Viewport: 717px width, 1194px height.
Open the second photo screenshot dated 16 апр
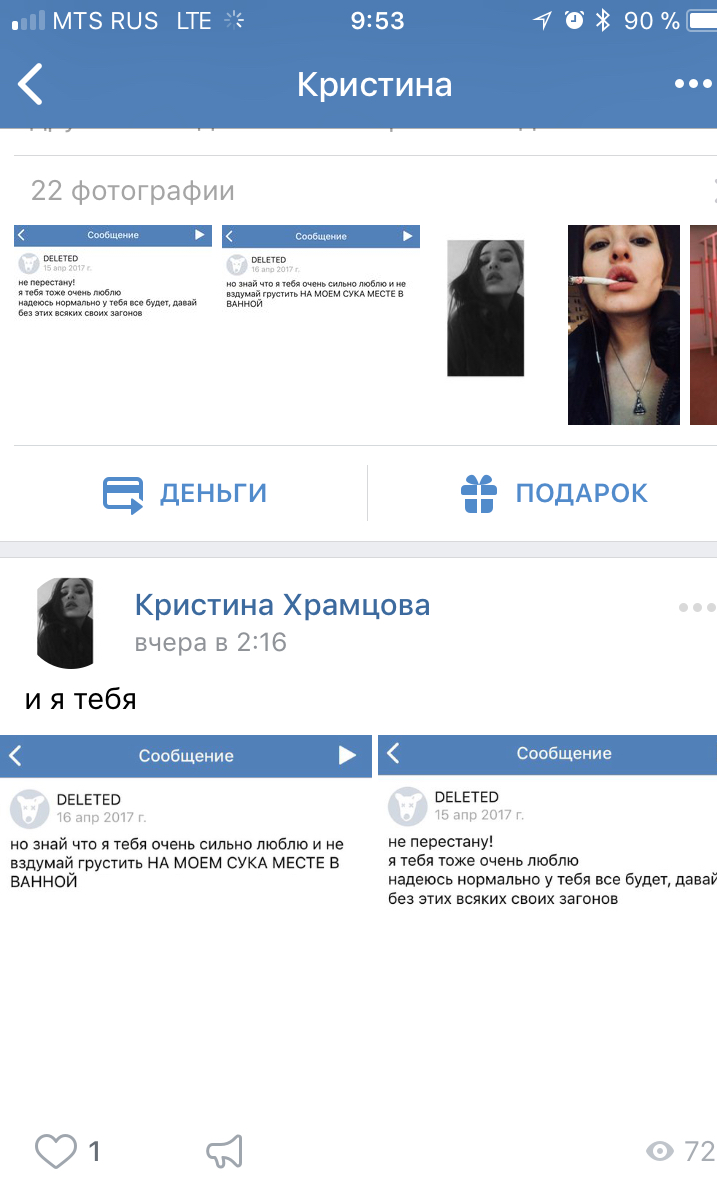[x=321, y=268]
